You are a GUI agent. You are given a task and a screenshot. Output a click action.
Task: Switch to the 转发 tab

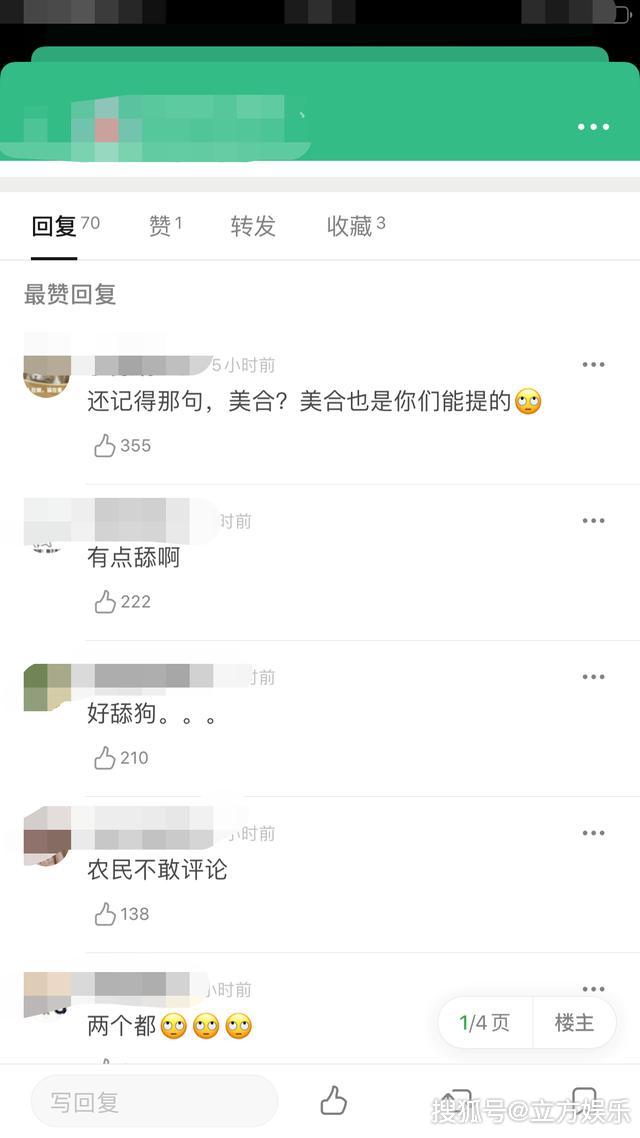pos(253,226)
